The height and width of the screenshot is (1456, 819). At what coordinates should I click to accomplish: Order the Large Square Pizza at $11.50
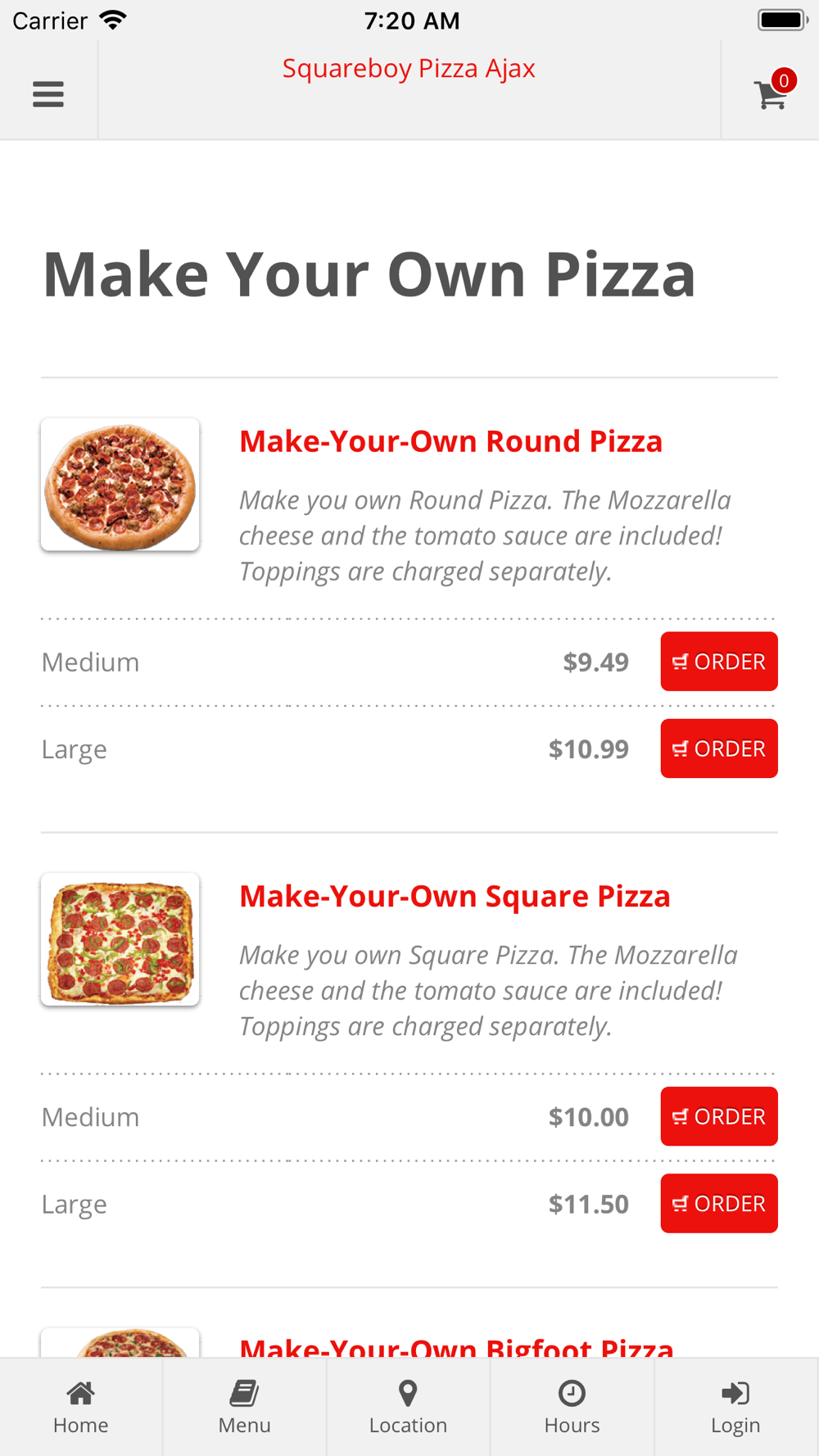tap(719, 1203)
